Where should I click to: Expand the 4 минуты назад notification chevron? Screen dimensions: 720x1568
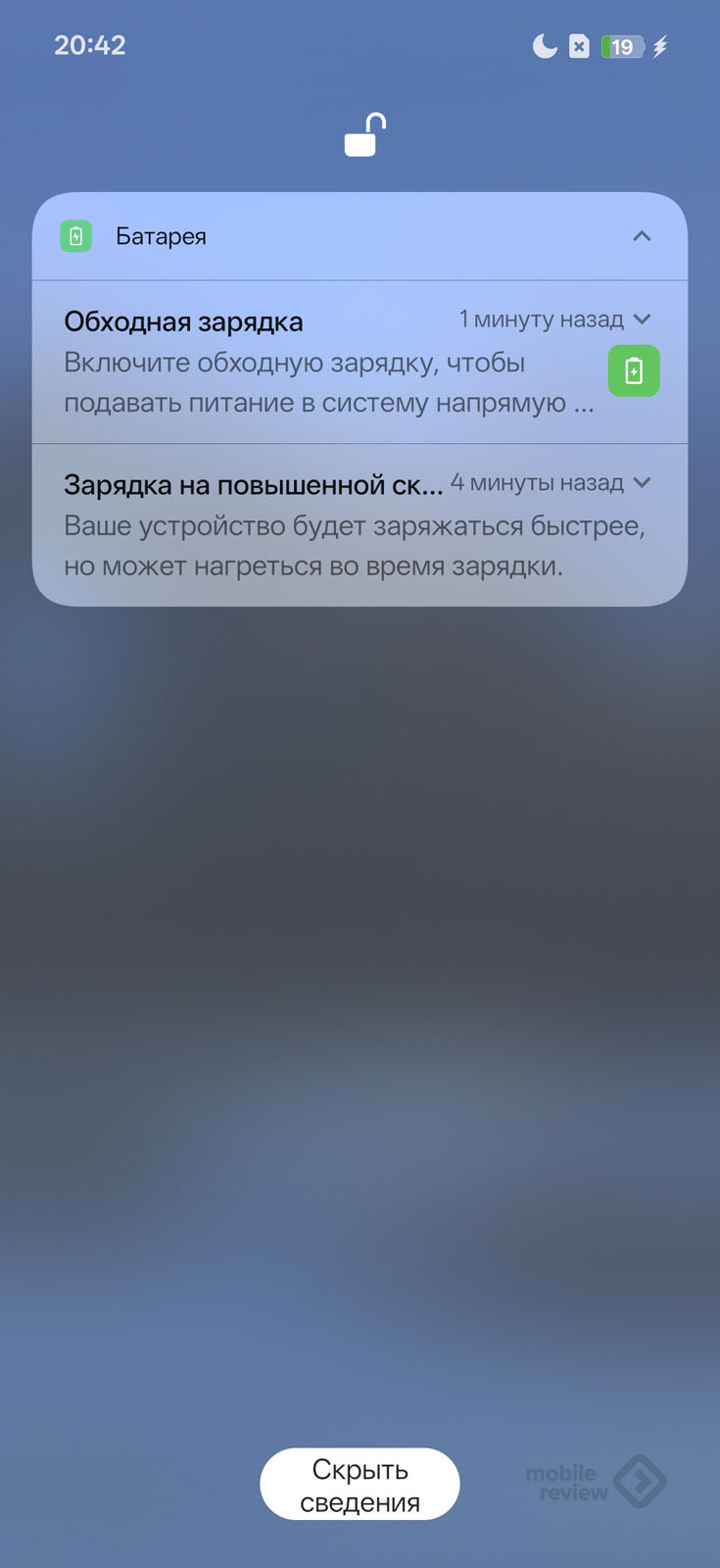tap(643, 483)
